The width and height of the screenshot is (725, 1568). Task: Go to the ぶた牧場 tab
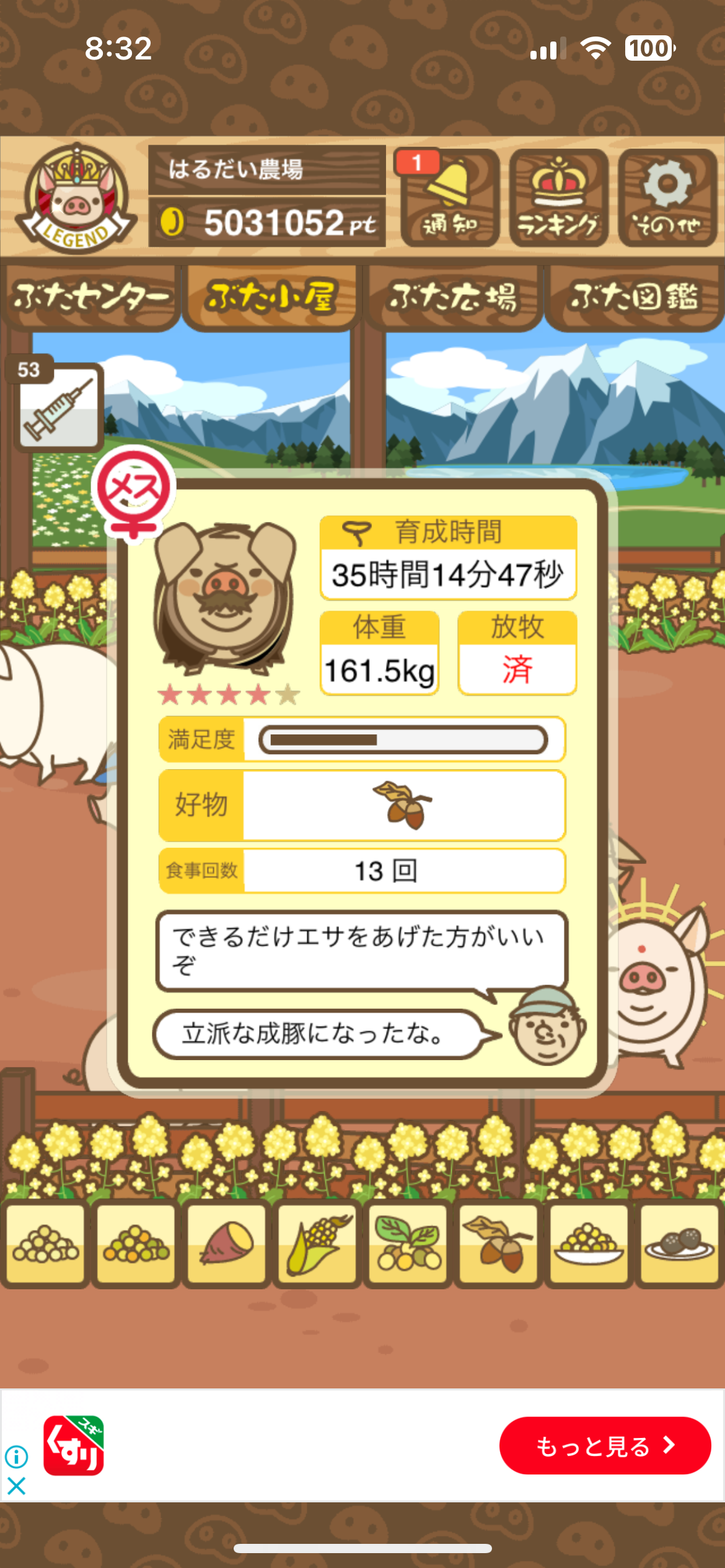coord(453,298)
